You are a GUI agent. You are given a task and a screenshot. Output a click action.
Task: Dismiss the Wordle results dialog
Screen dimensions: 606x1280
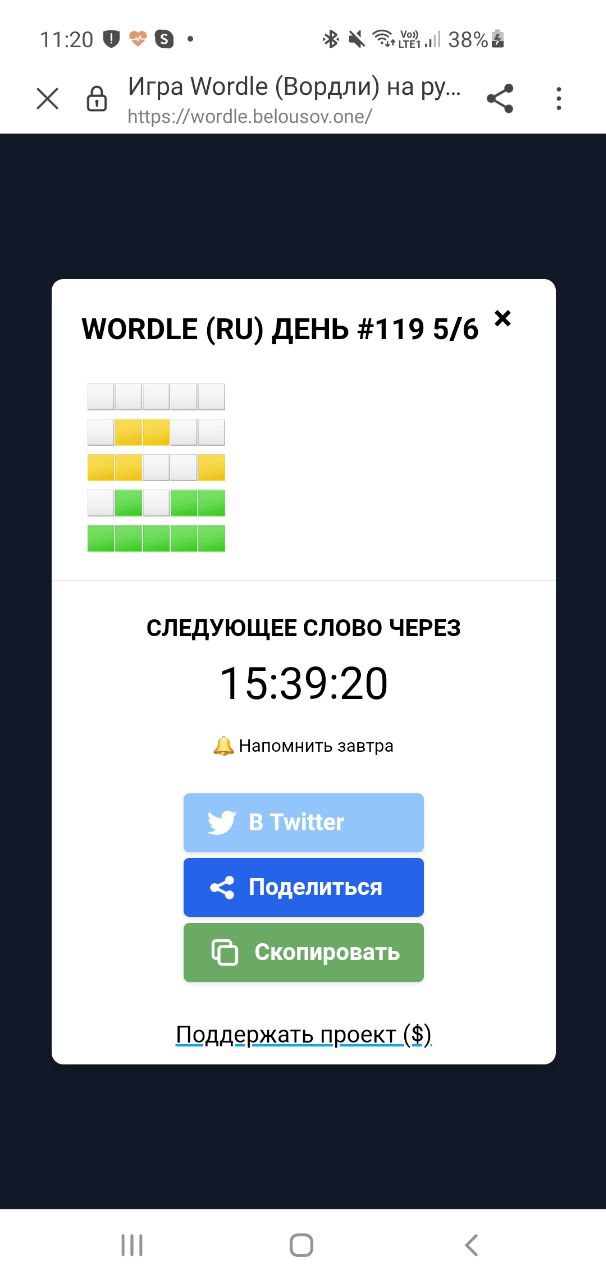tap(503, 318)
